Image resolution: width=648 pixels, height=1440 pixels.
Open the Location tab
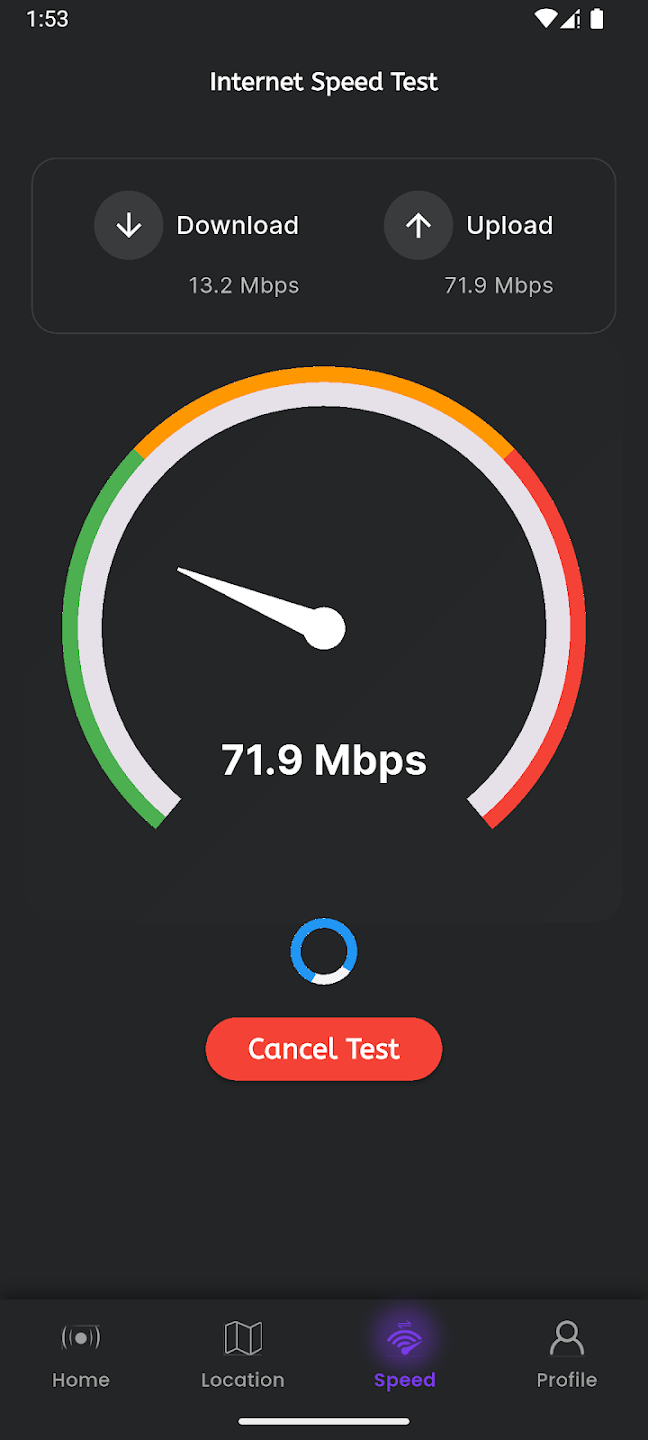pyautogui.click(x=243, y=1355)
